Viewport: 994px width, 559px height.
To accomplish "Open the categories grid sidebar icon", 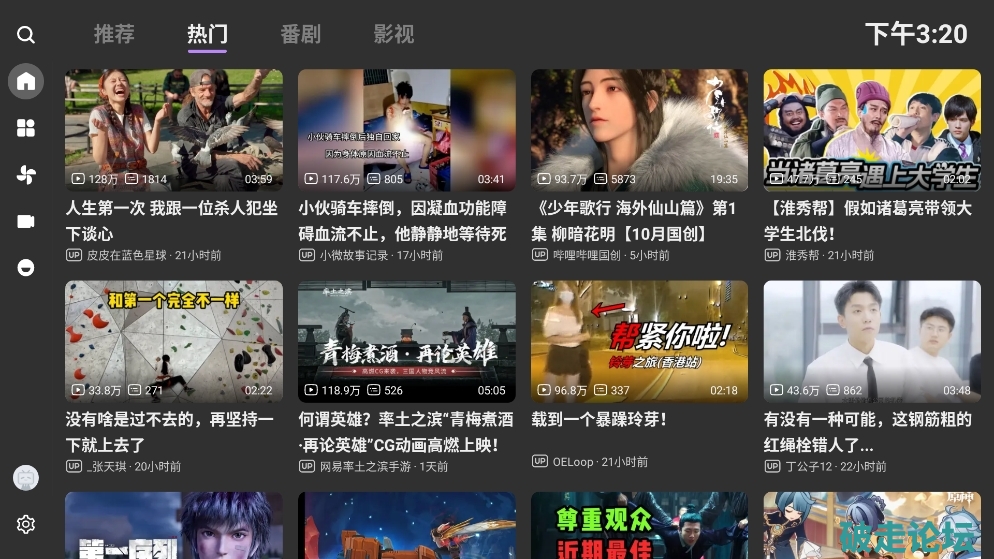I will click(26, 128).
